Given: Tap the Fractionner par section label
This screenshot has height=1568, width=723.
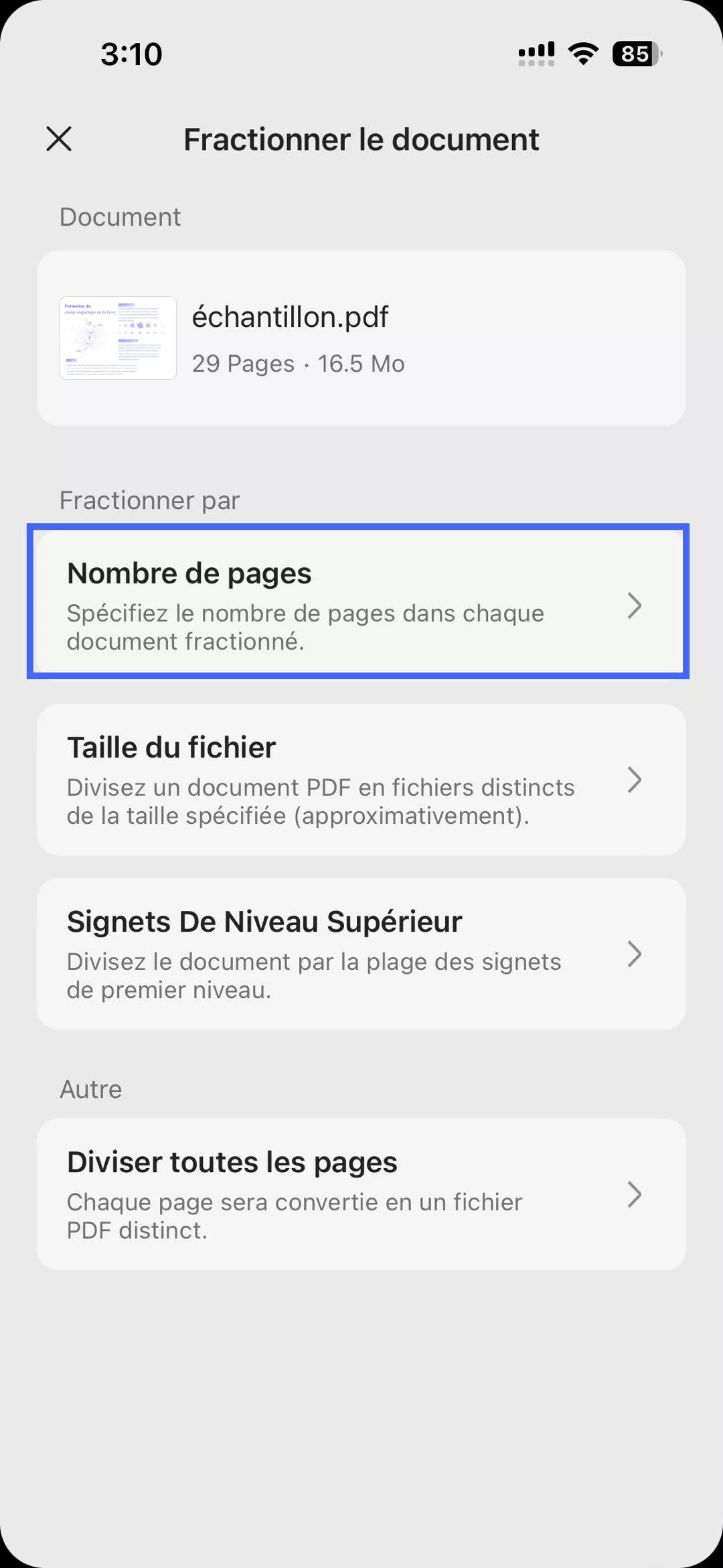Looking at the screenshot, I should [x=149, y=499].
